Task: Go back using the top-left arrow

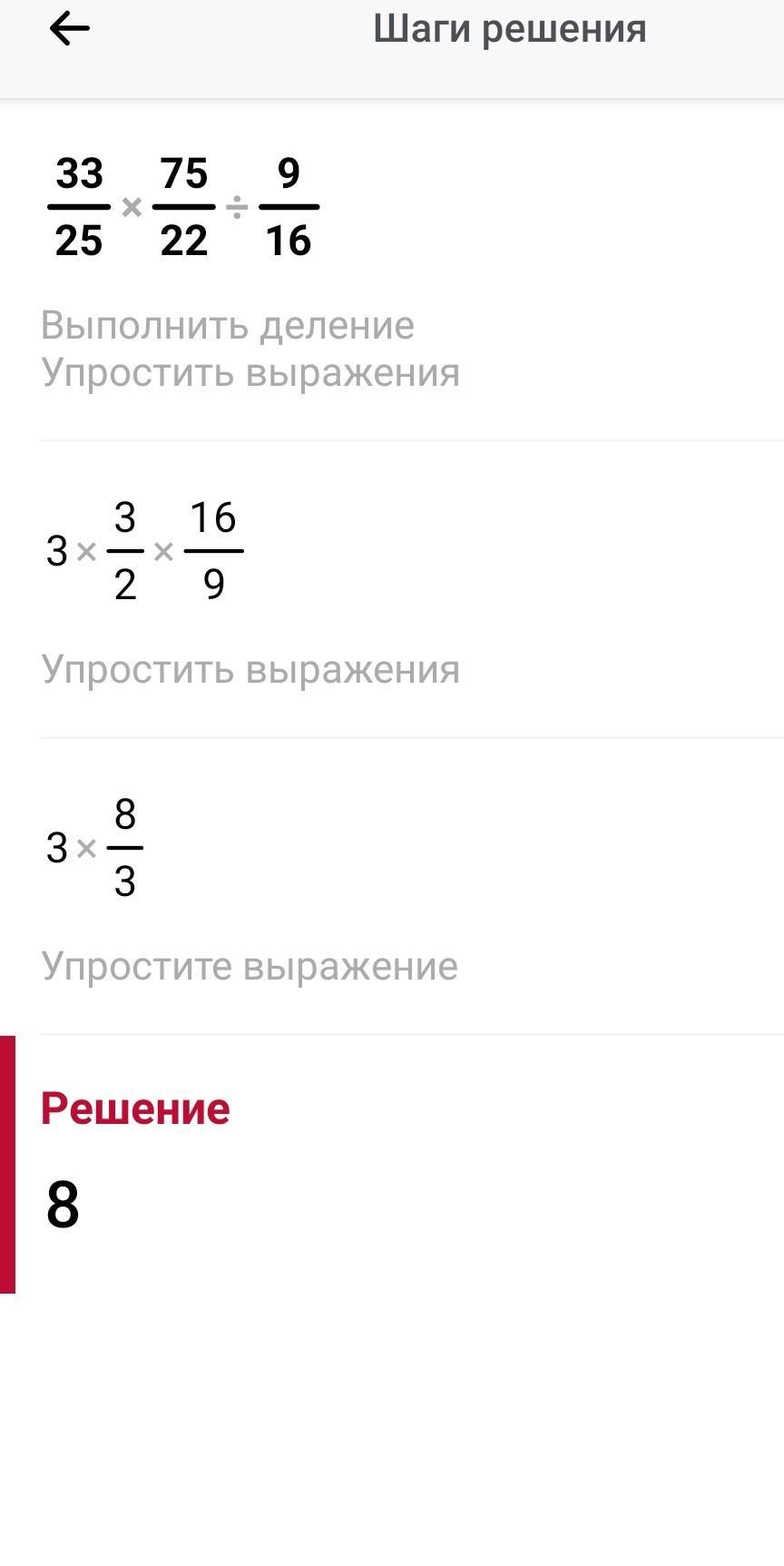Action: click(x=69, y=29)
